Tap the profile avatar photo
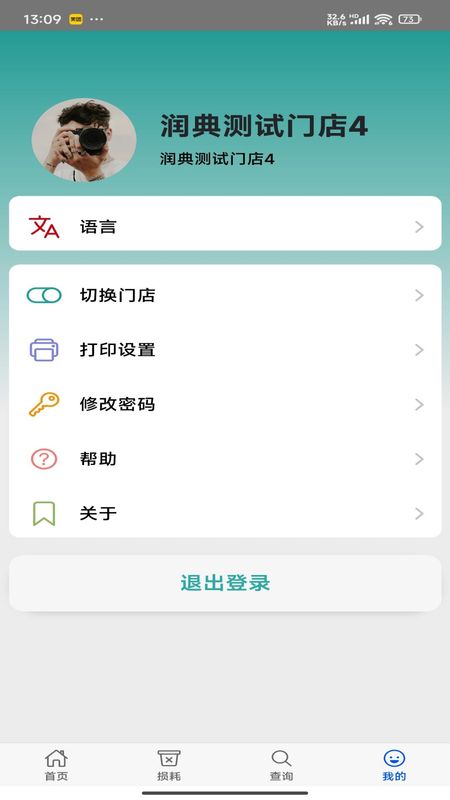This screenshot has height=800, width=450. [84, 140]
